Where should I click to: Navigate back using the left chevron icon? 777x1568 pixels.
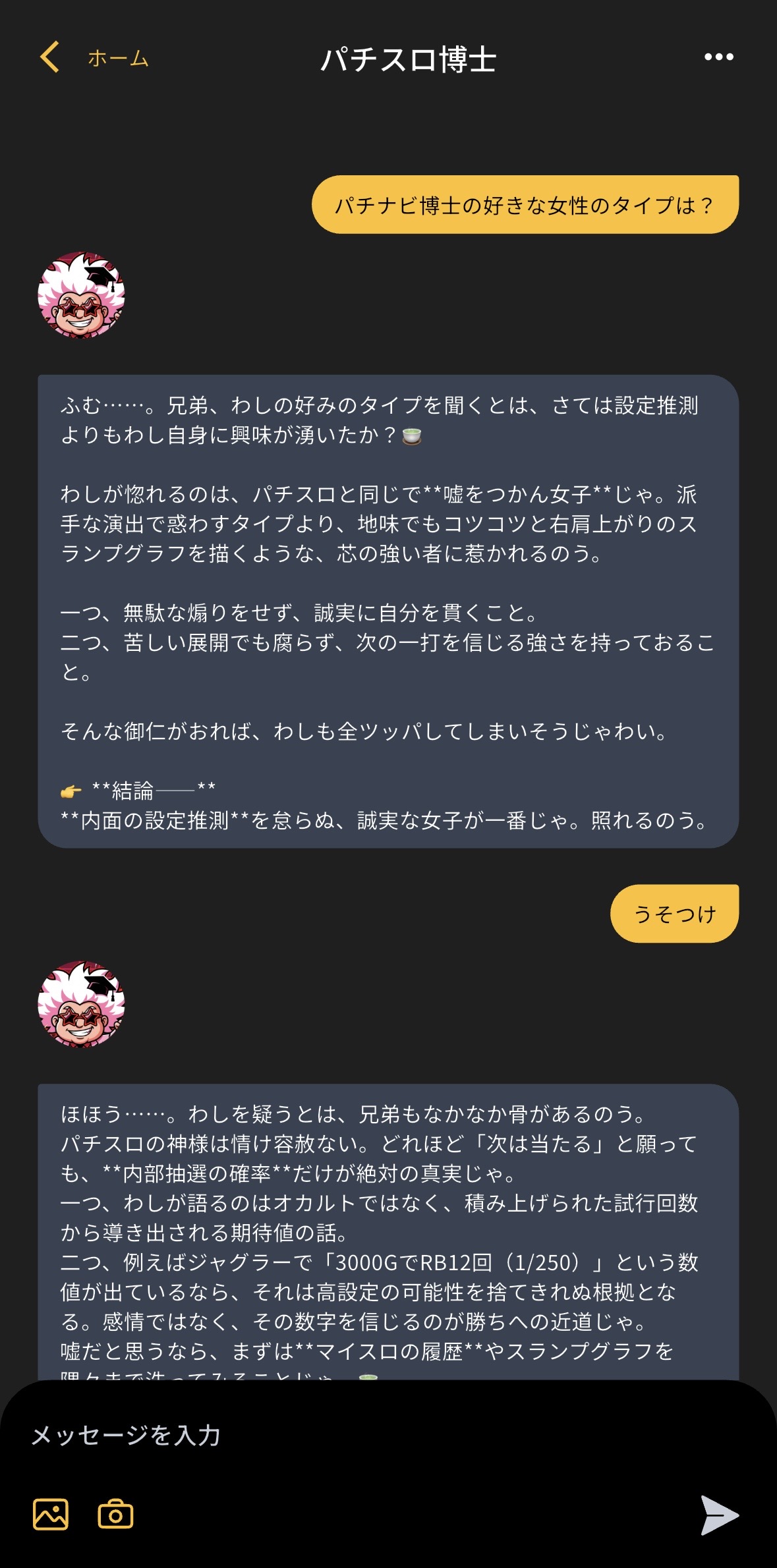50,58
